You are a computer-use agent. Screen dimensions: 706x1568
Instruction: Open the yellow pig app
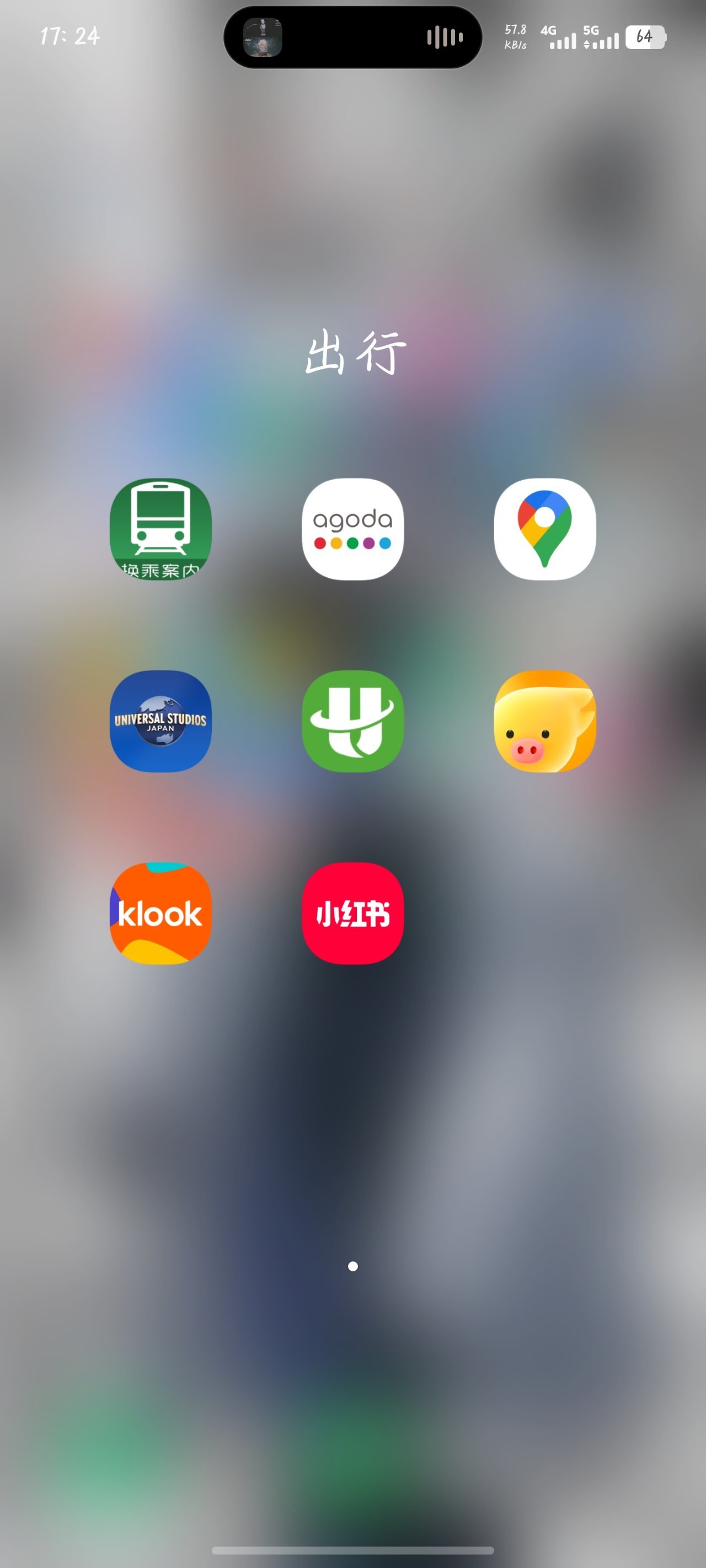(544, 721)
